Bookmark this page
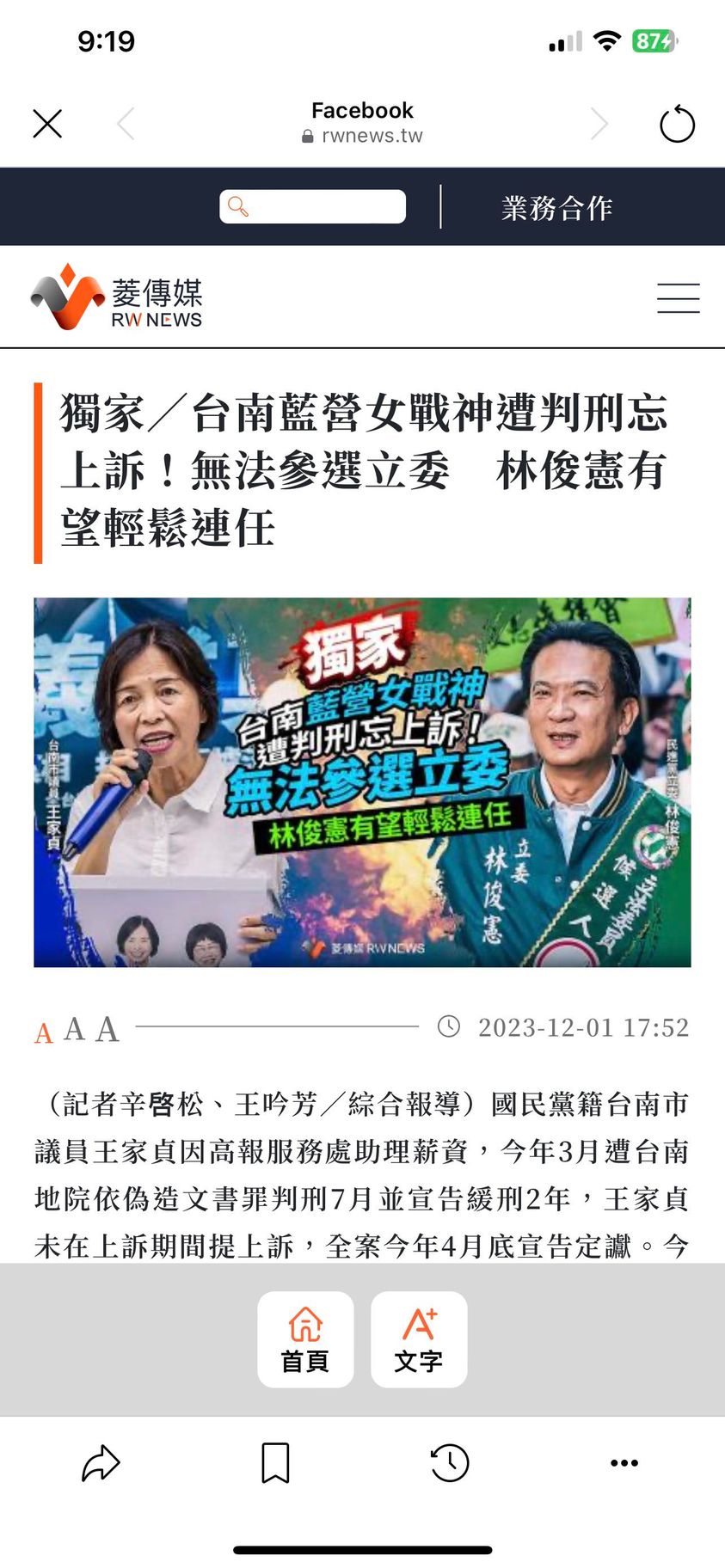The width and height of the screenshot is (725, 1568). click(275, 1462)
